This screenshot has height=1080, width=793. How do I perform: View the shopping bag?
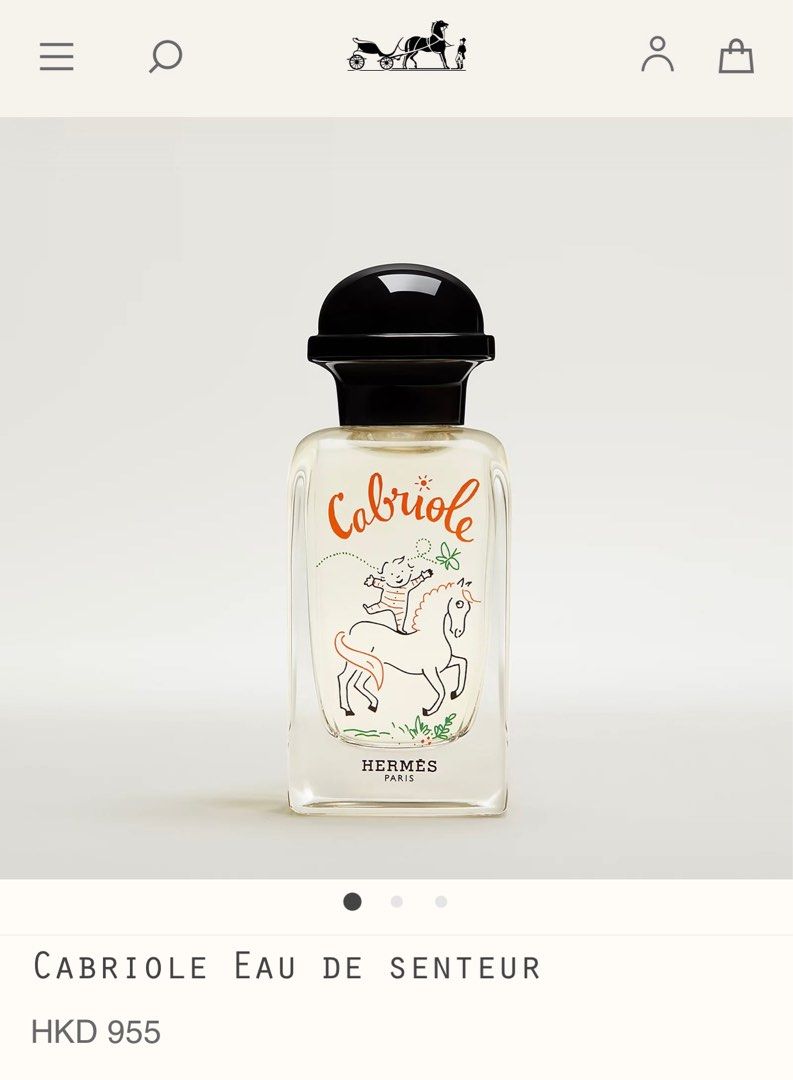point(736,56)
